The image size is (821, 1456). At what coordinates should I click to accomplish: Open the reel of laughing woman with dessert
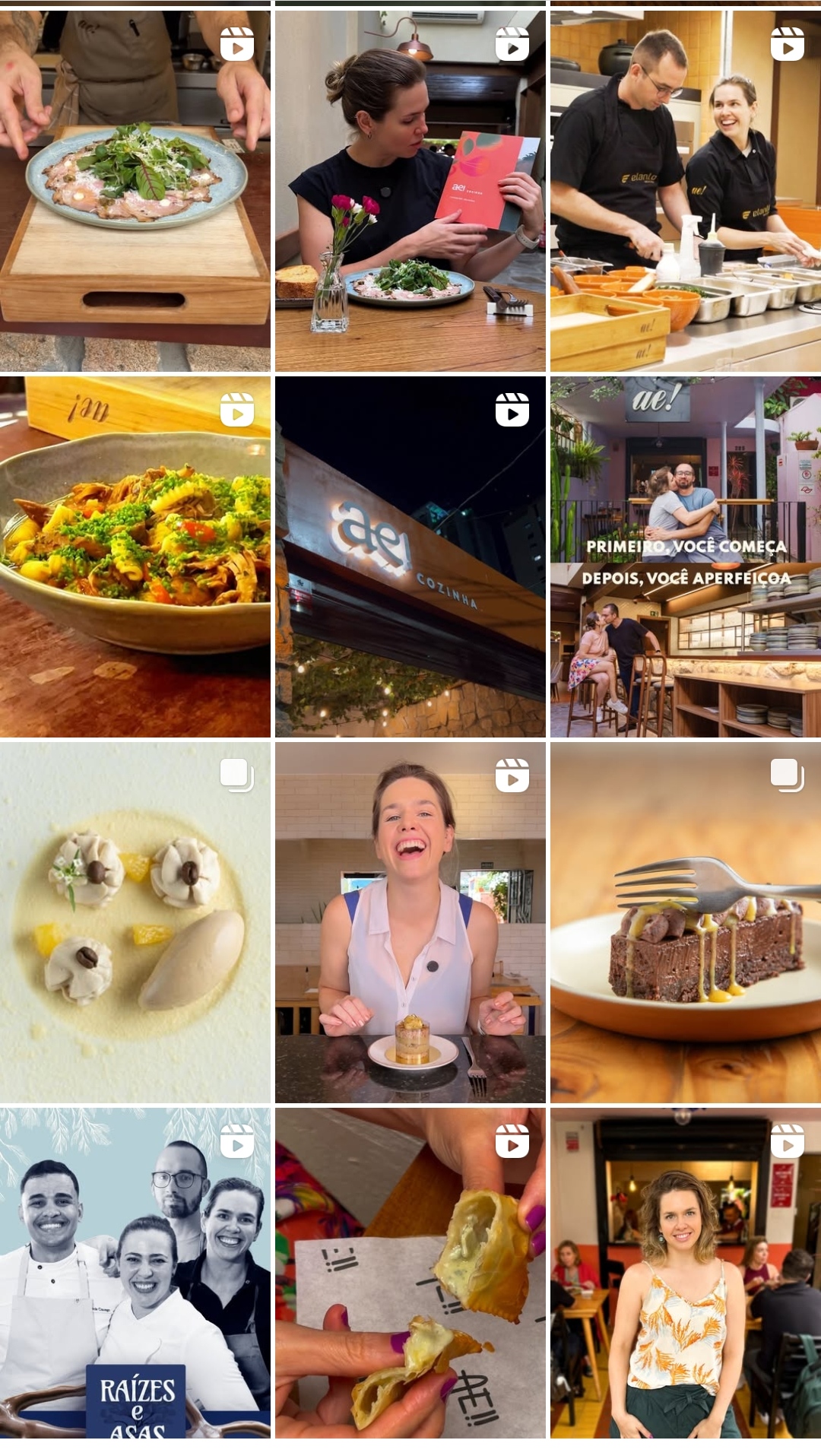tap(410, 922)
